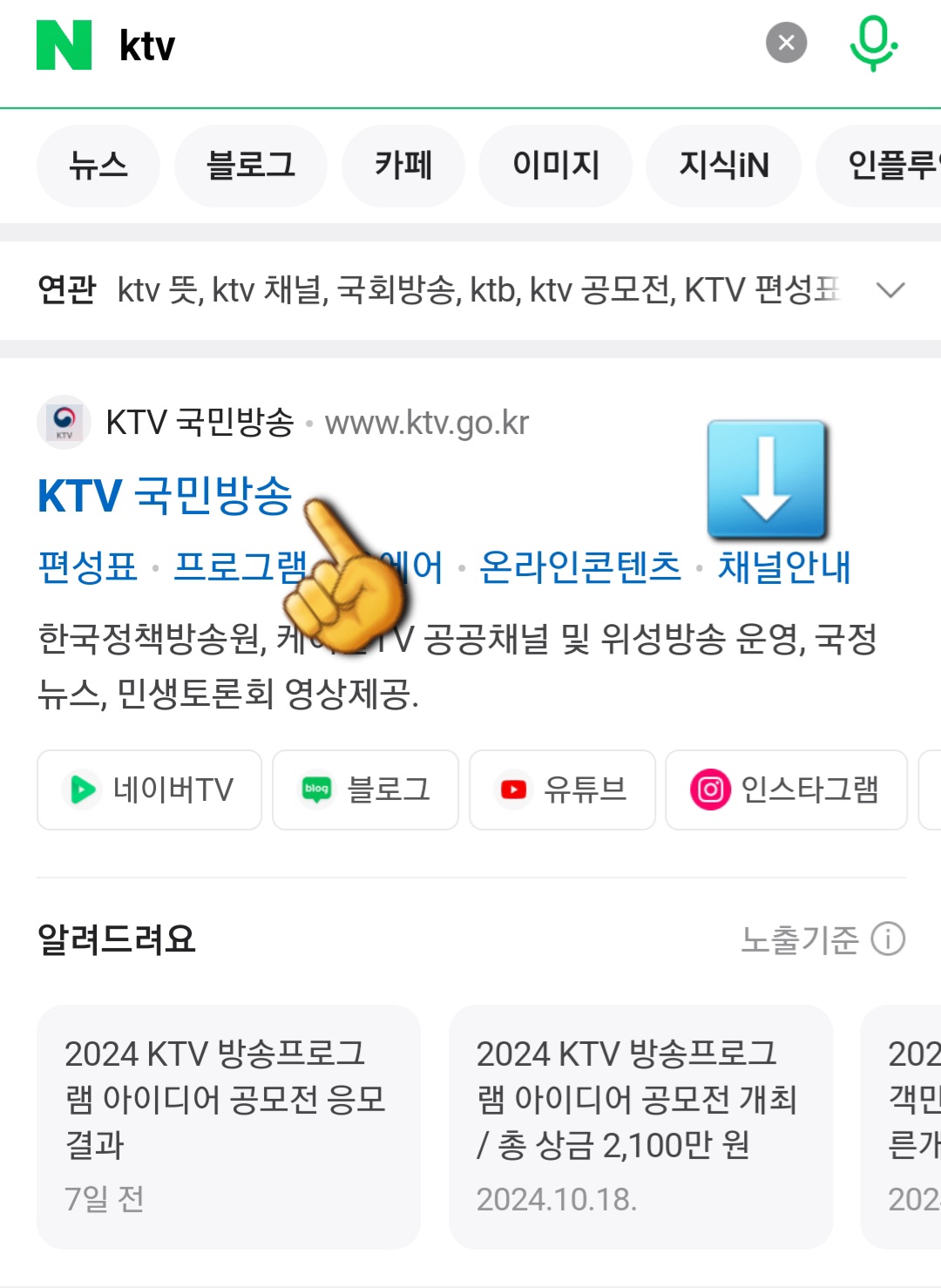Clear the search query with the X icon

click(784, 43)
